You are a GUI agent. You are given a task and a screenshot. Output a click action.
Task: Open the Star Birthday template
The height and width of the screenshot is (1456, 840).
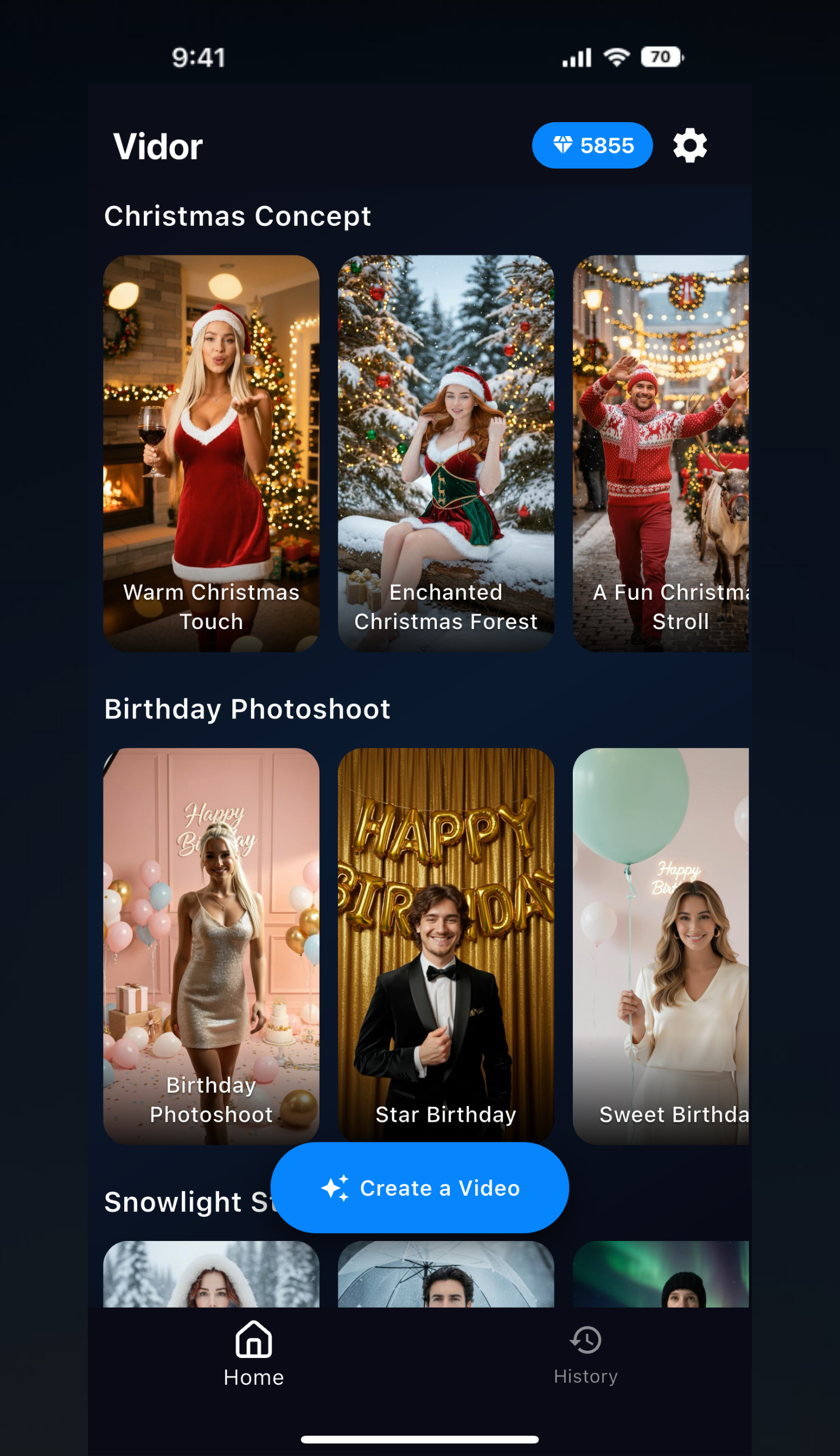445,946
